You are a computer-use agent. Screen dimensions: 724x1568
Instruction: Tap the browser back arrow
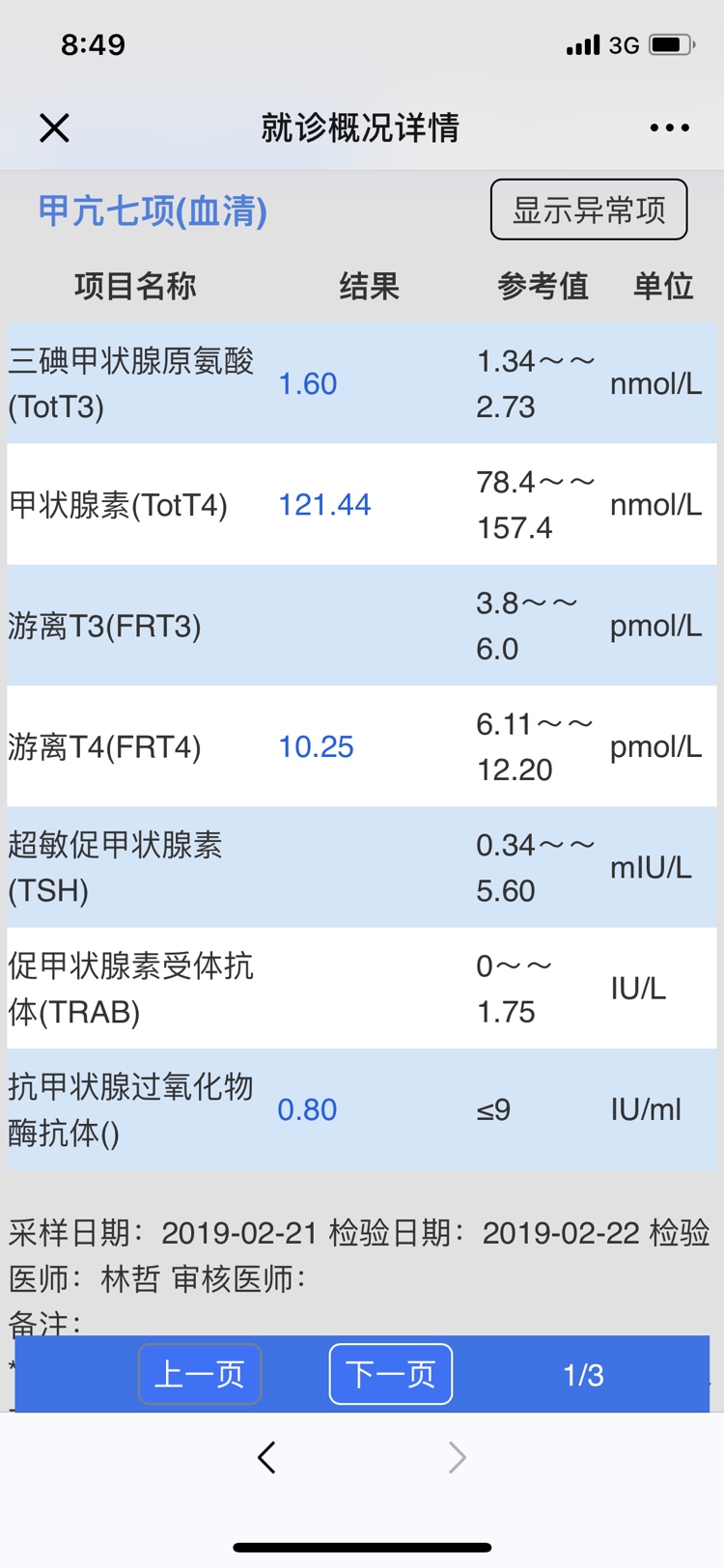[267, 1457]
